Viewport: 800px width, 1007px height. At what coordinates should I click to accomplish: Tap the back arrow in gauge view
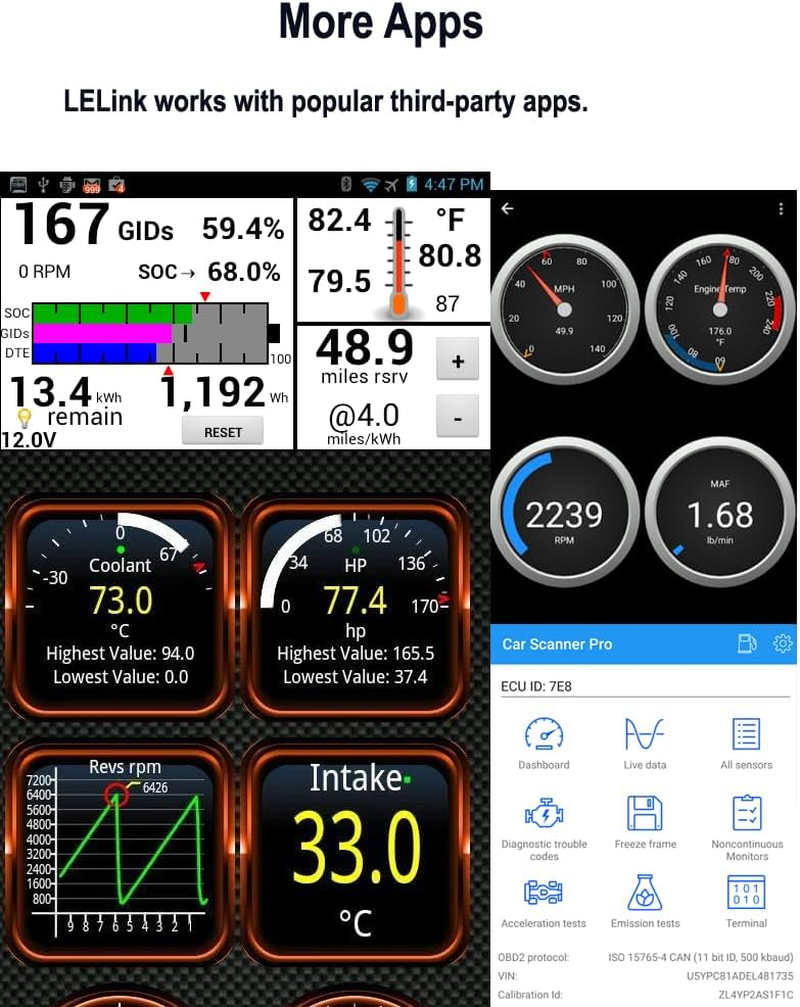coord(507,208)
